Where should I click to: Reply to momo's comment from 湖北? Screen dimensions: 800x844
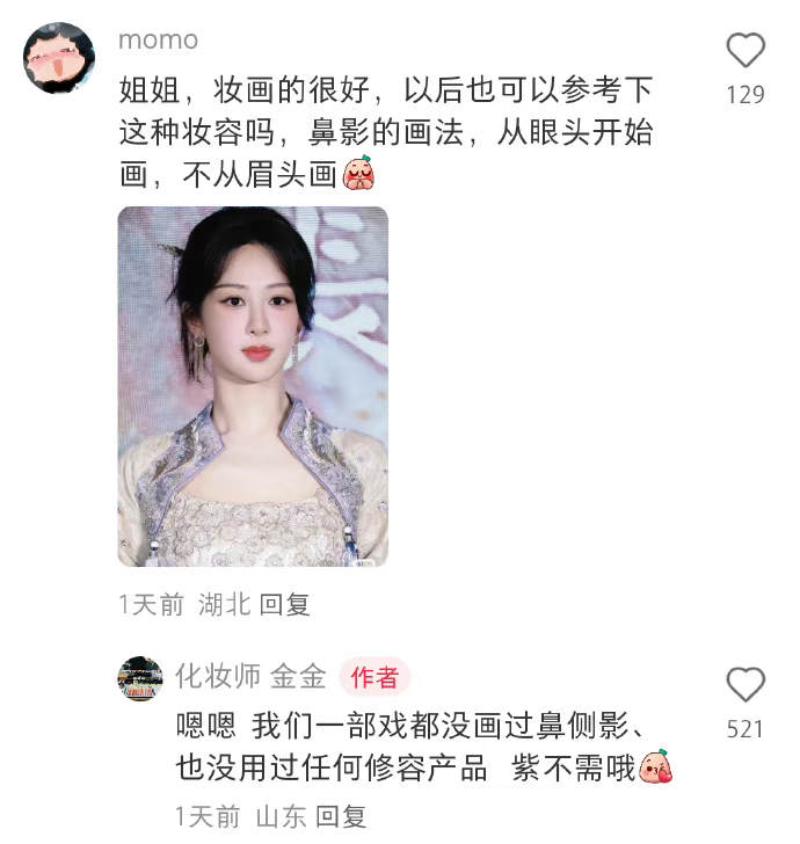tap(285, 604)
